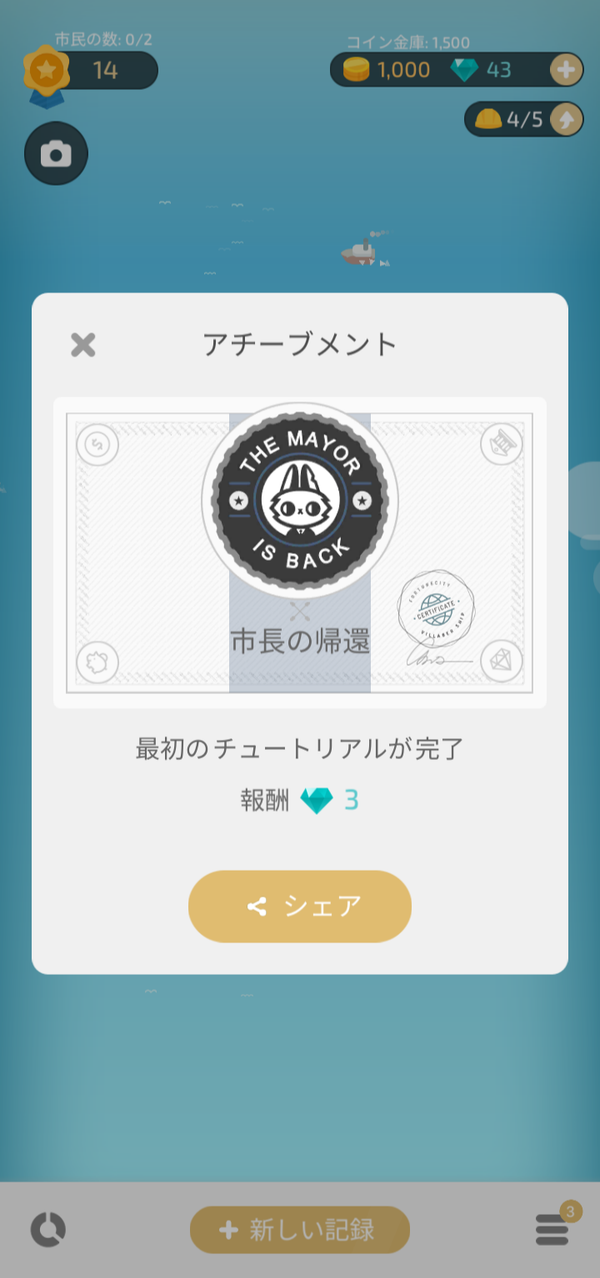Open the hamburger menu with badge
Viewport: 600px width, 1278px height.
553,1228
